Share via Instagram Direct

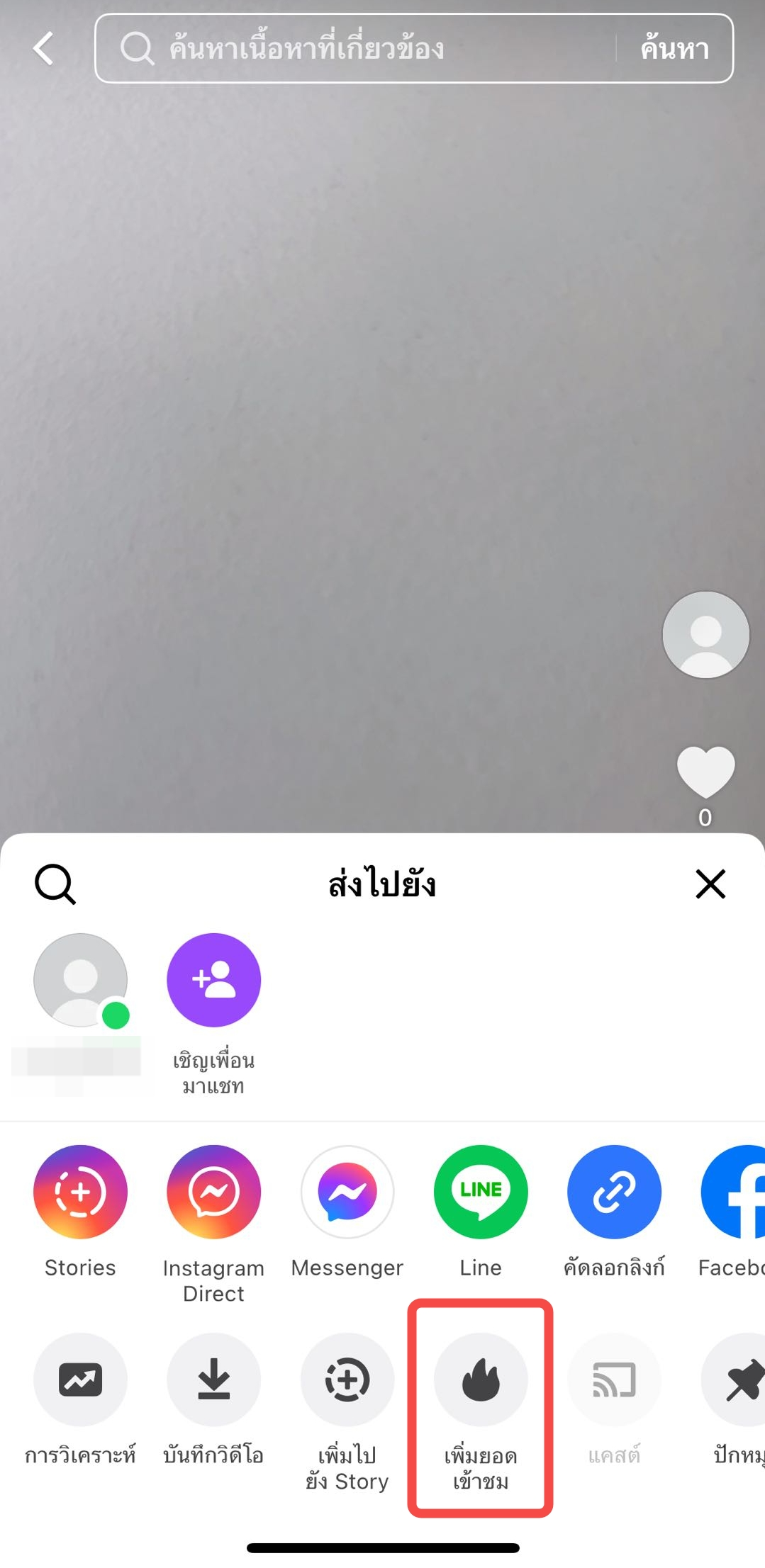click(213, 1192)
